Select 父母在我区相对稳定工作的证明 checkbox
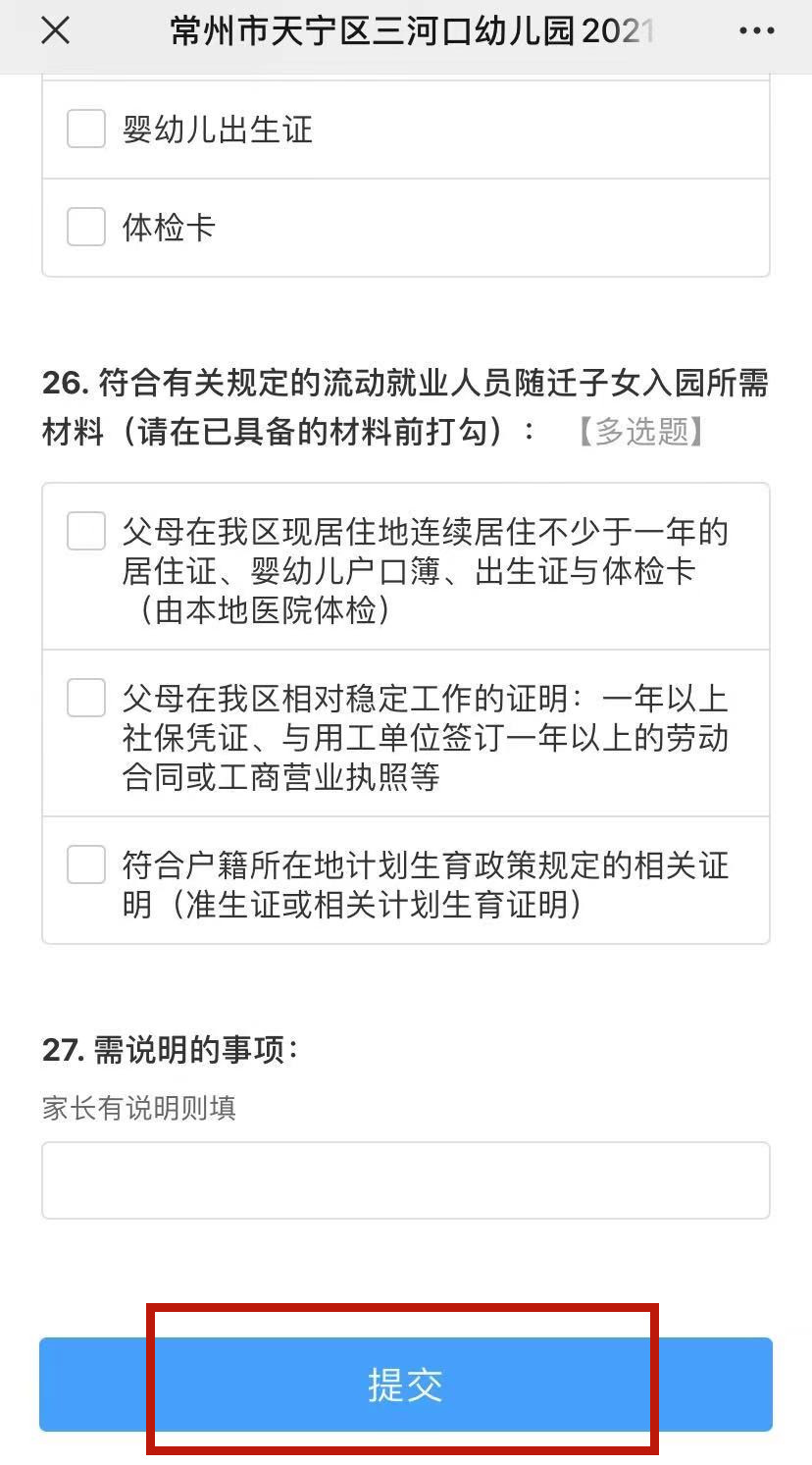812x1465 pixels. [86, 699]
